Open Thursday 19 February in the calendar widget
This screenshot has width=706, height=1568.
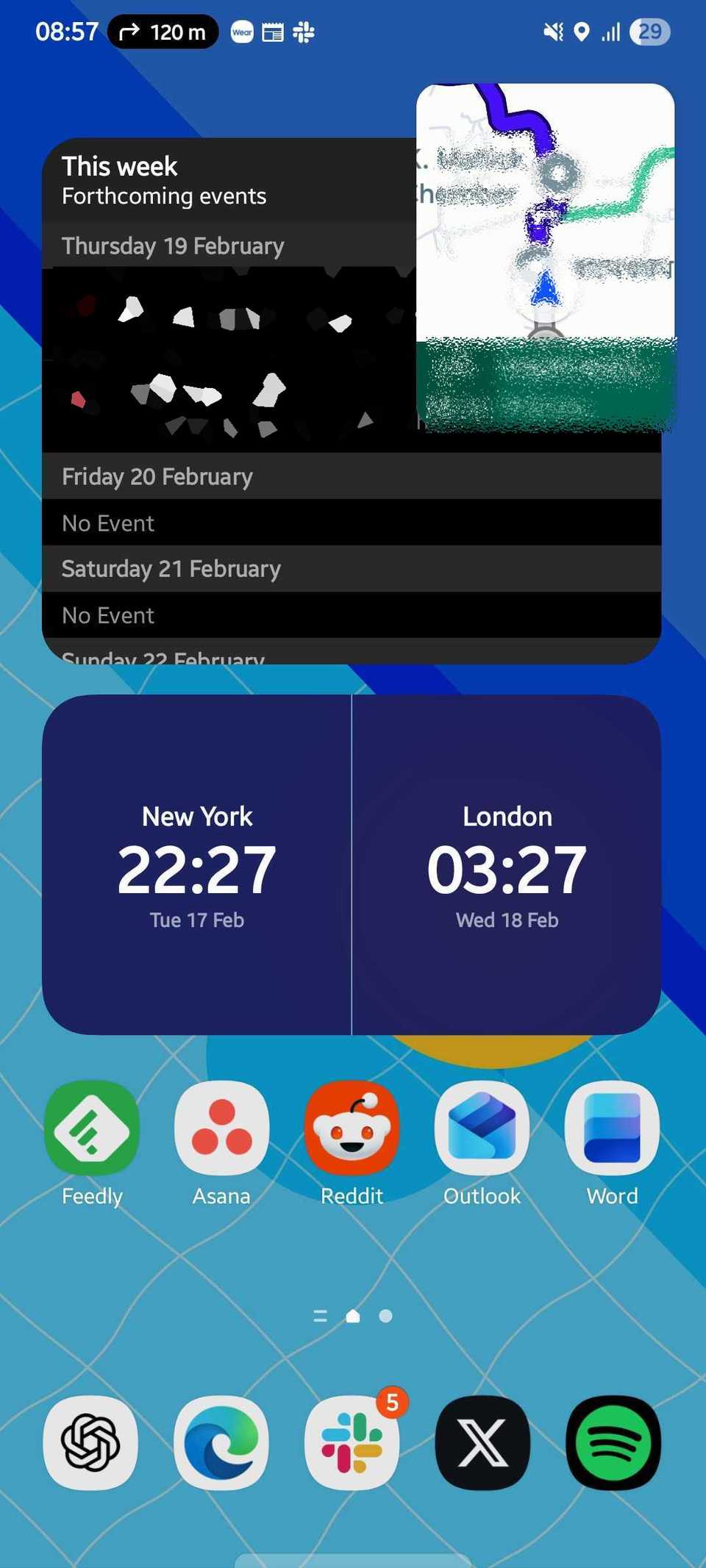pyautogui.click(x=173, y=246)
